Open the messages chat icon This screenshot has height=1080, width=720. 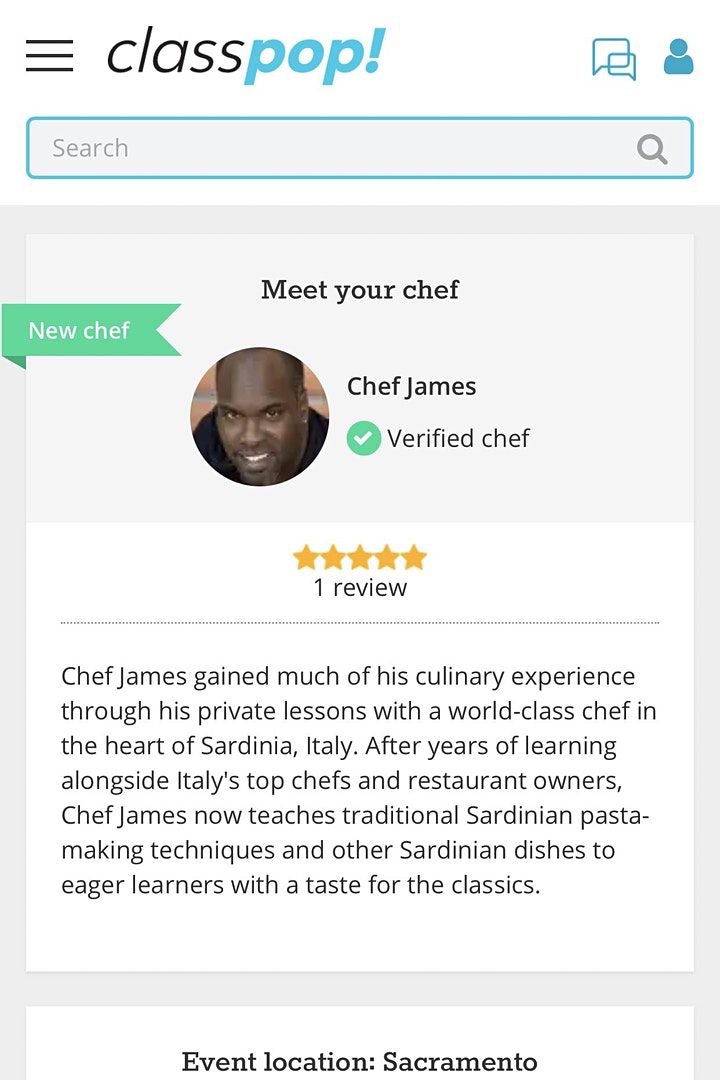coord(614,58)
